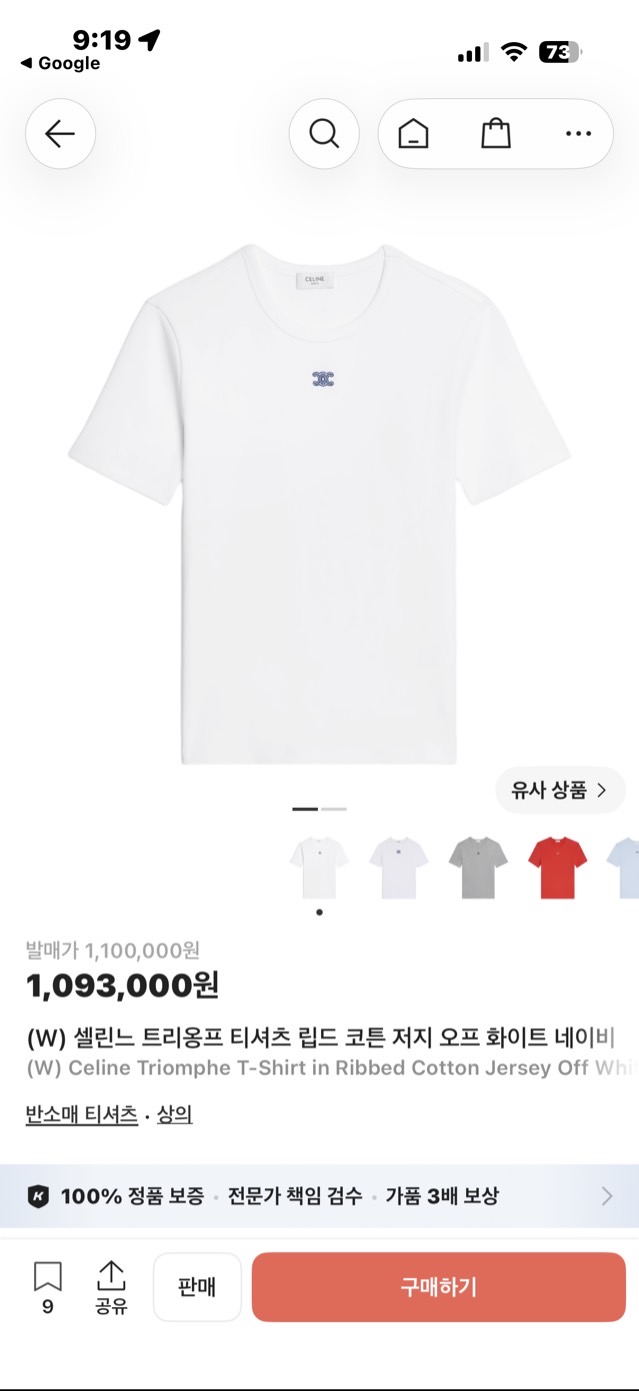Select the light blue t-shirt thumbnail
Screen dimensions: 639x1391
click(x=622, y=867)
